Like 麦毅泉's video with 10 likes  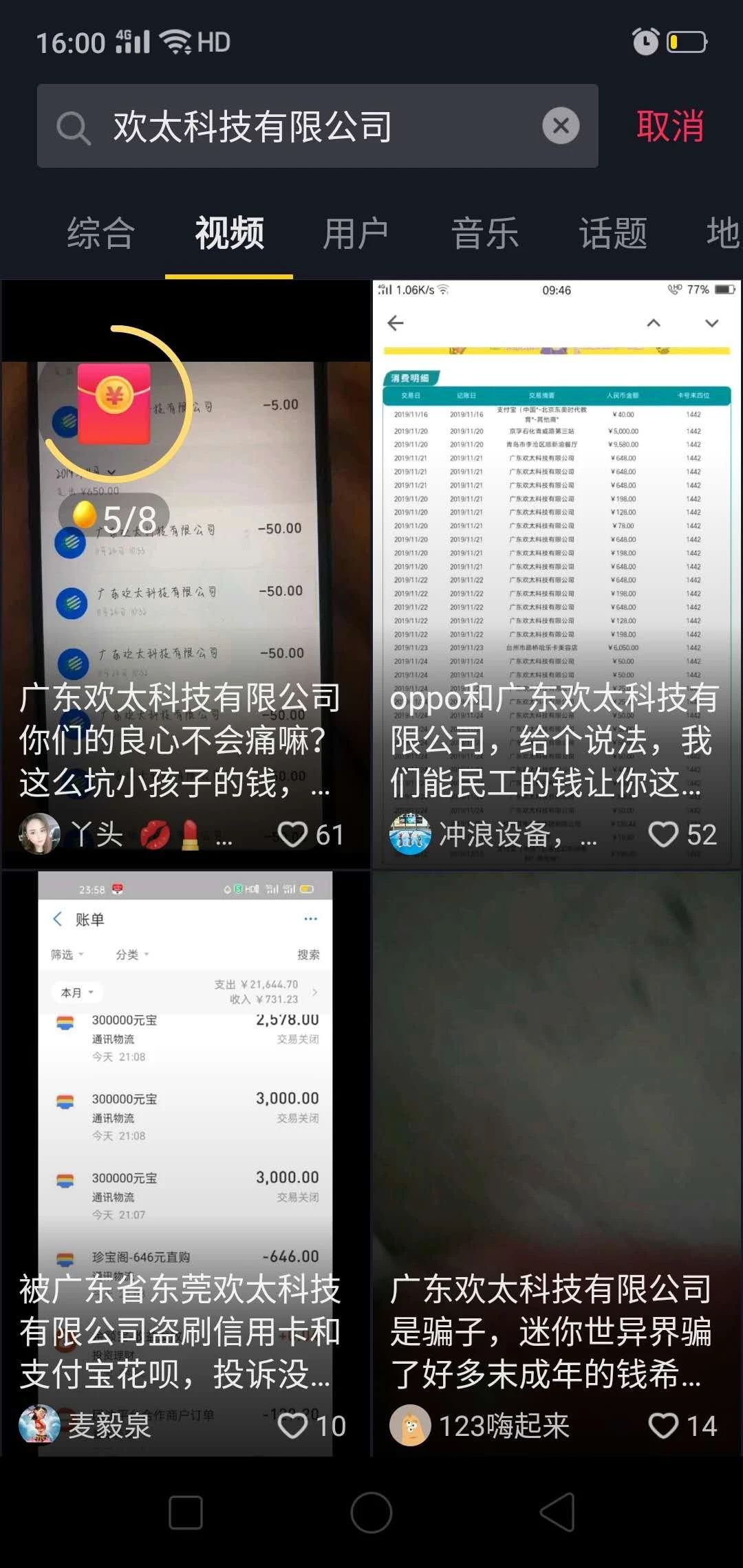tap(293, 1426)
